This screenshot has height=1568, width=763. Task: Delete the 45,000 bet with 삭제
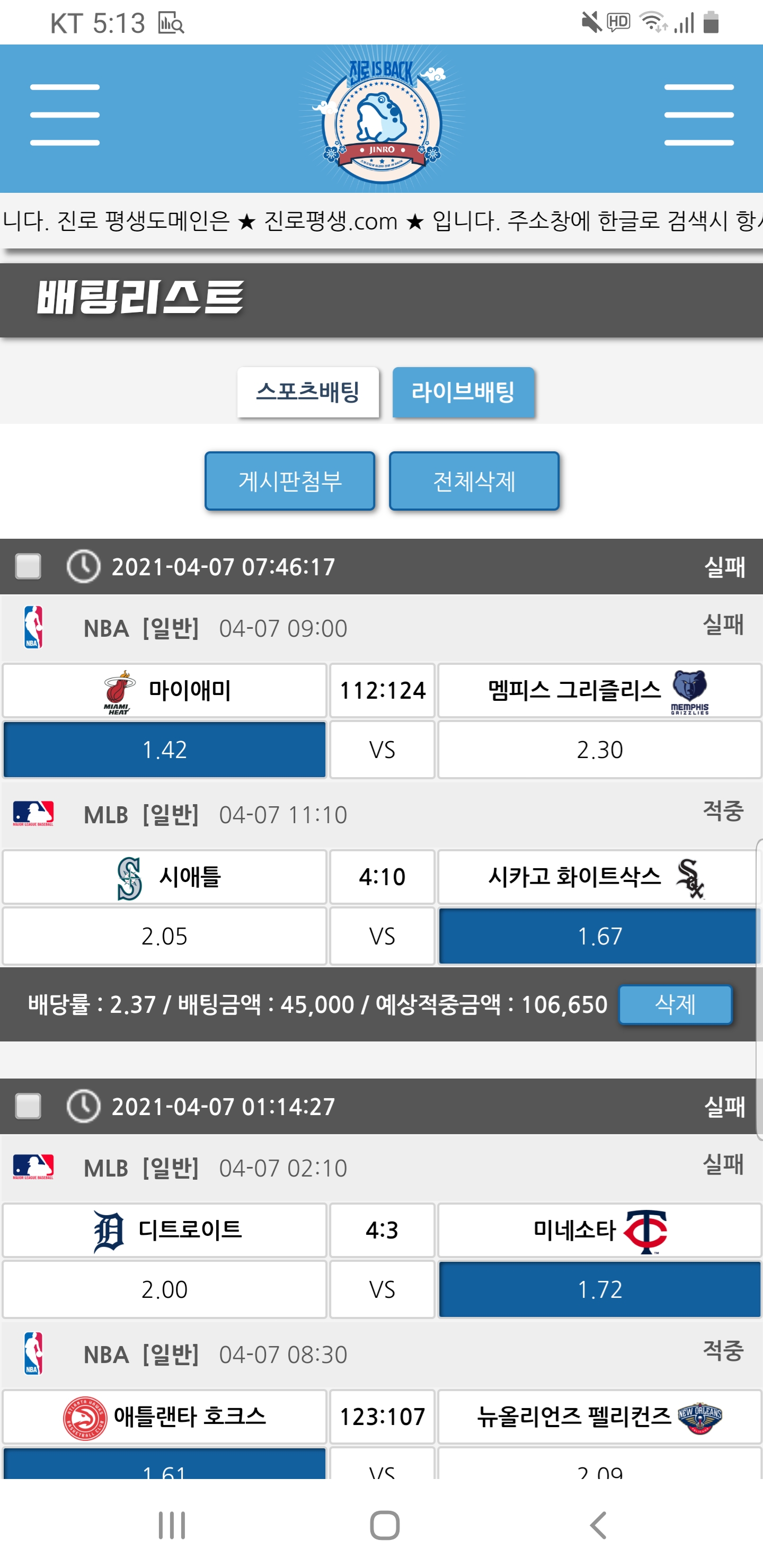click(x=675, y=1004)
